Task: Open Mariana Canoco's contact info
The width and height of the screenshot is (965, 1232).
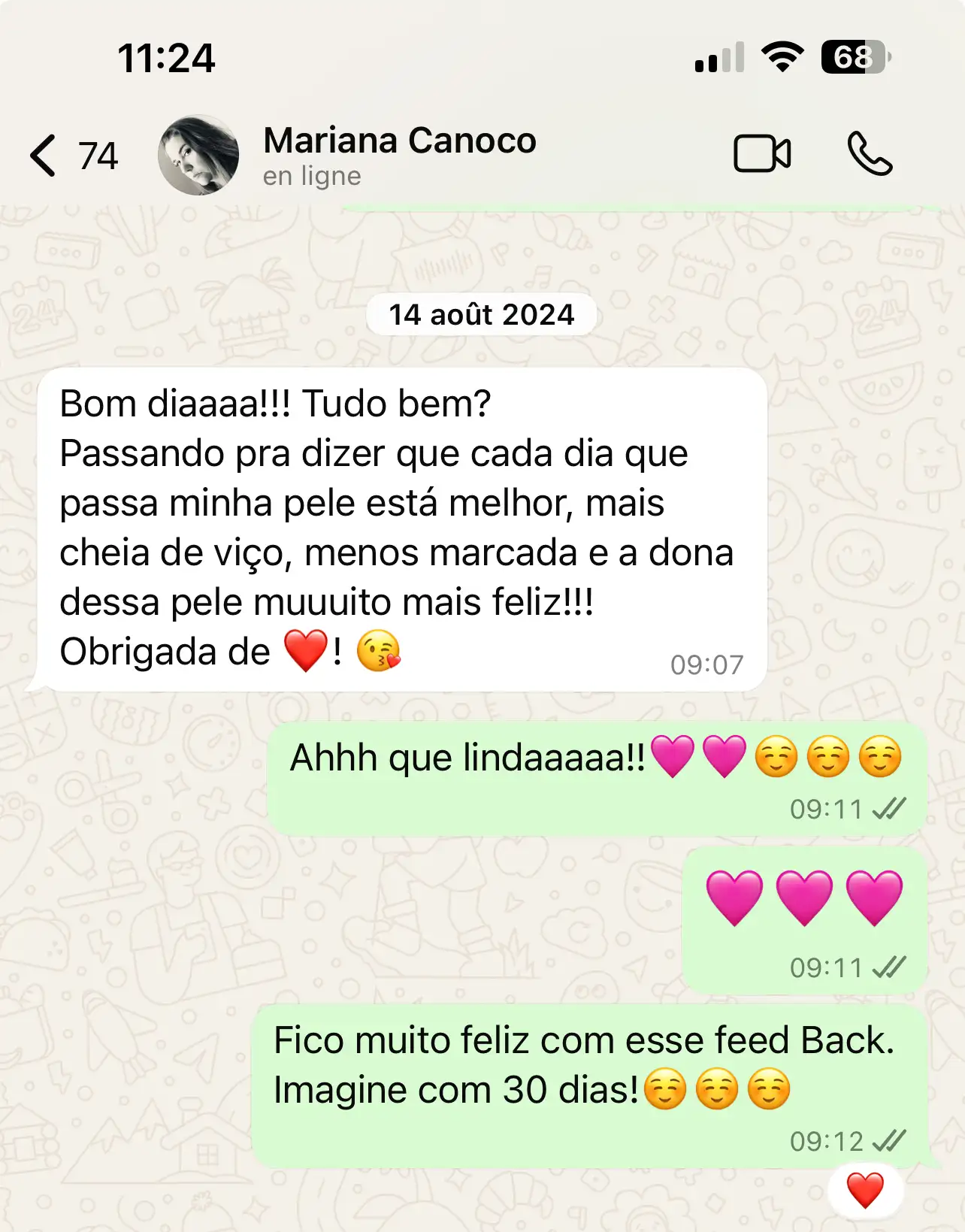Action: (x=399, y=154)
